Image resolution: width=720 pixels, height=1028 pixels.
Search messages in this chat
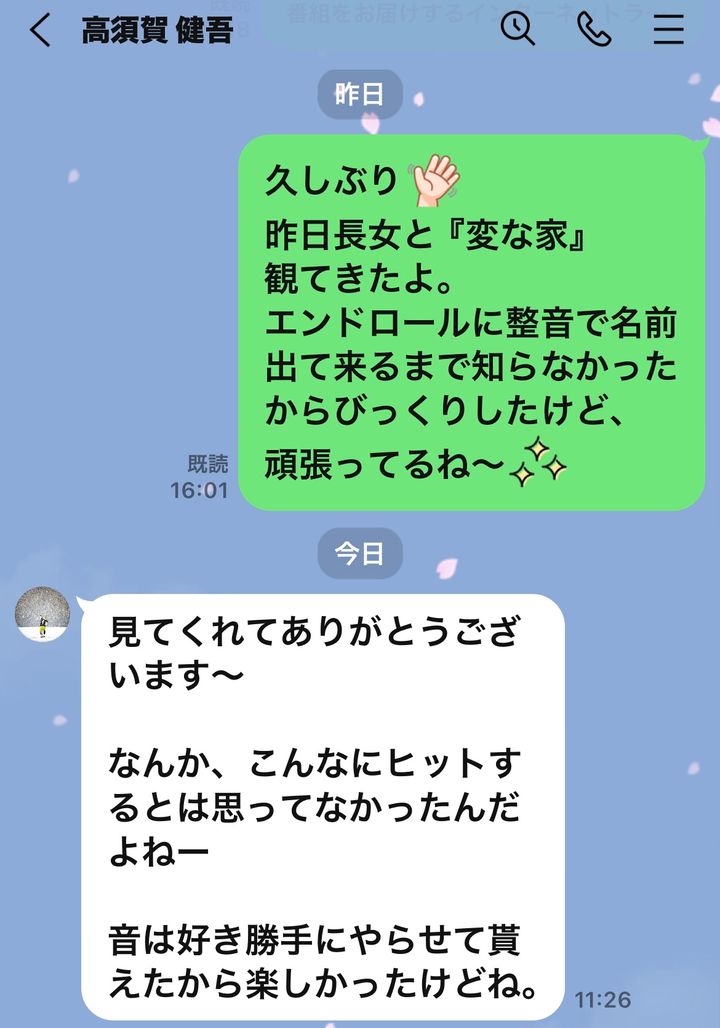pyautogui.click(x=517, y=31)
